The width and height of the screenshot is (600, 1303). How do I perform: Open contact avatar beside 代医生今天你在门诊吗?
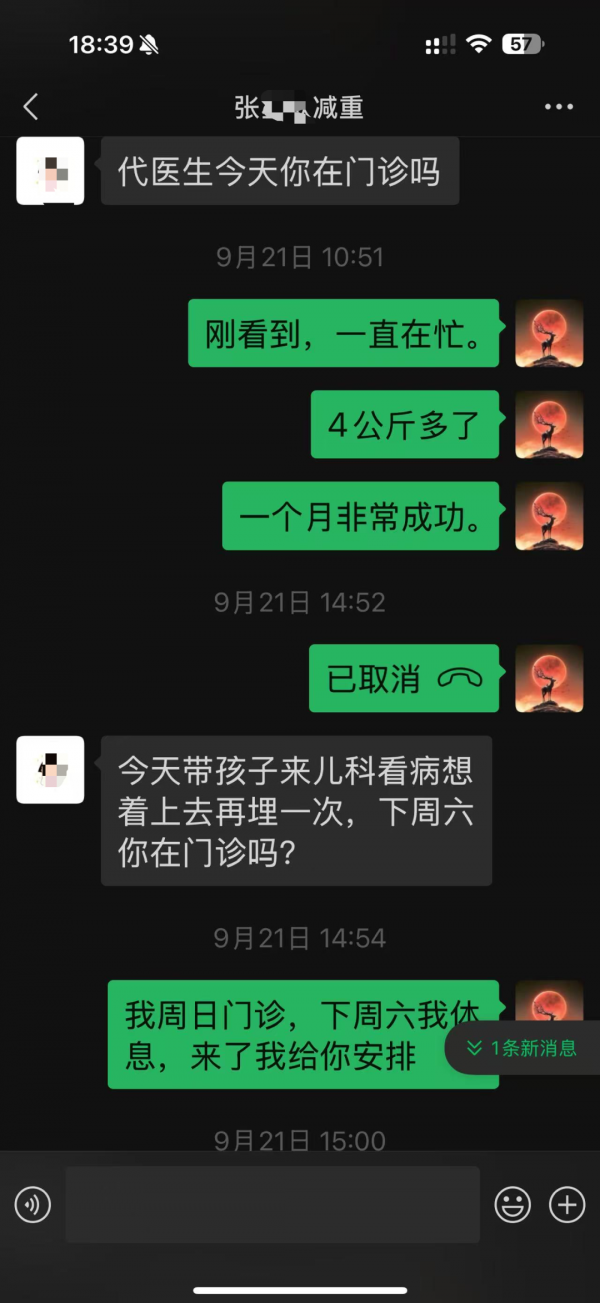[x=50, y=171]
